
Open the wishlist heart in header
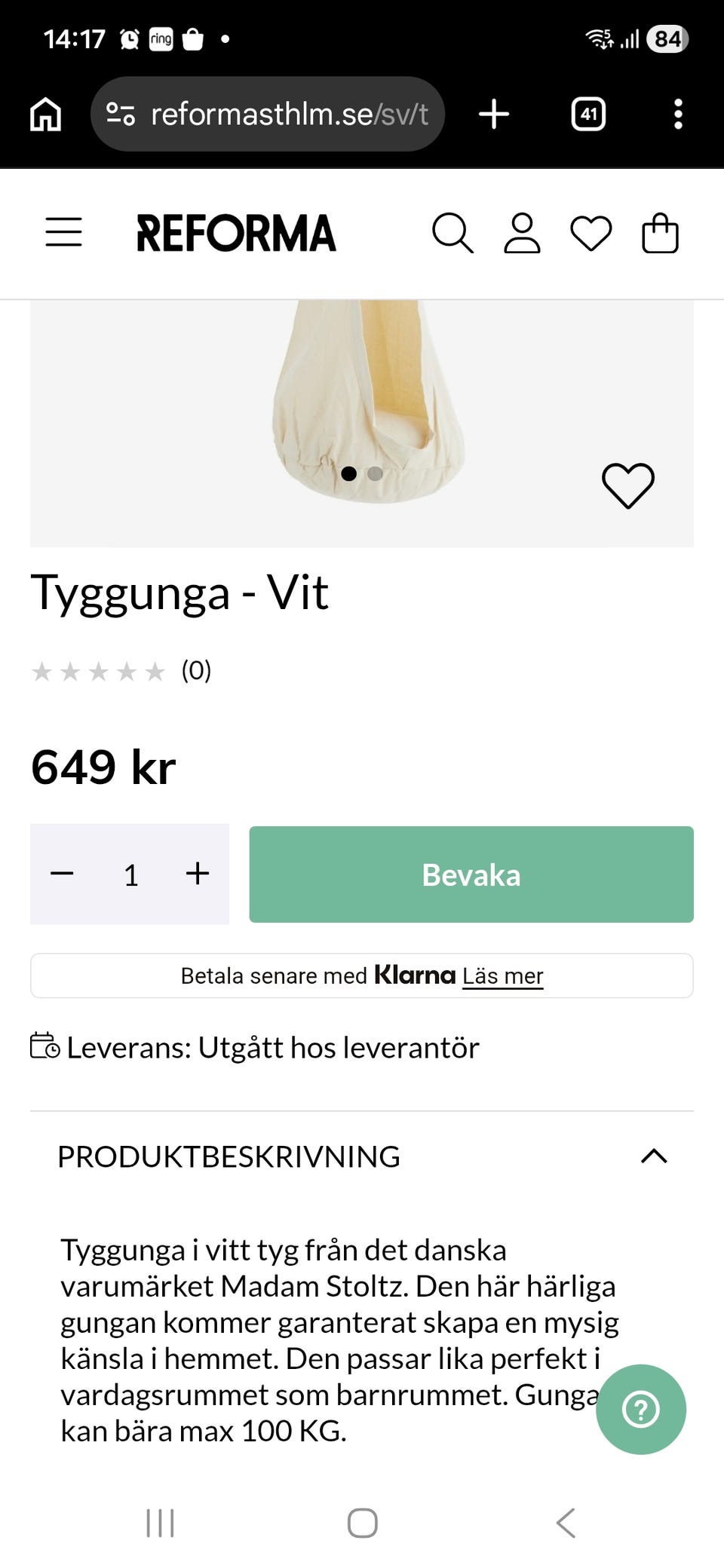tap(591, 233)
